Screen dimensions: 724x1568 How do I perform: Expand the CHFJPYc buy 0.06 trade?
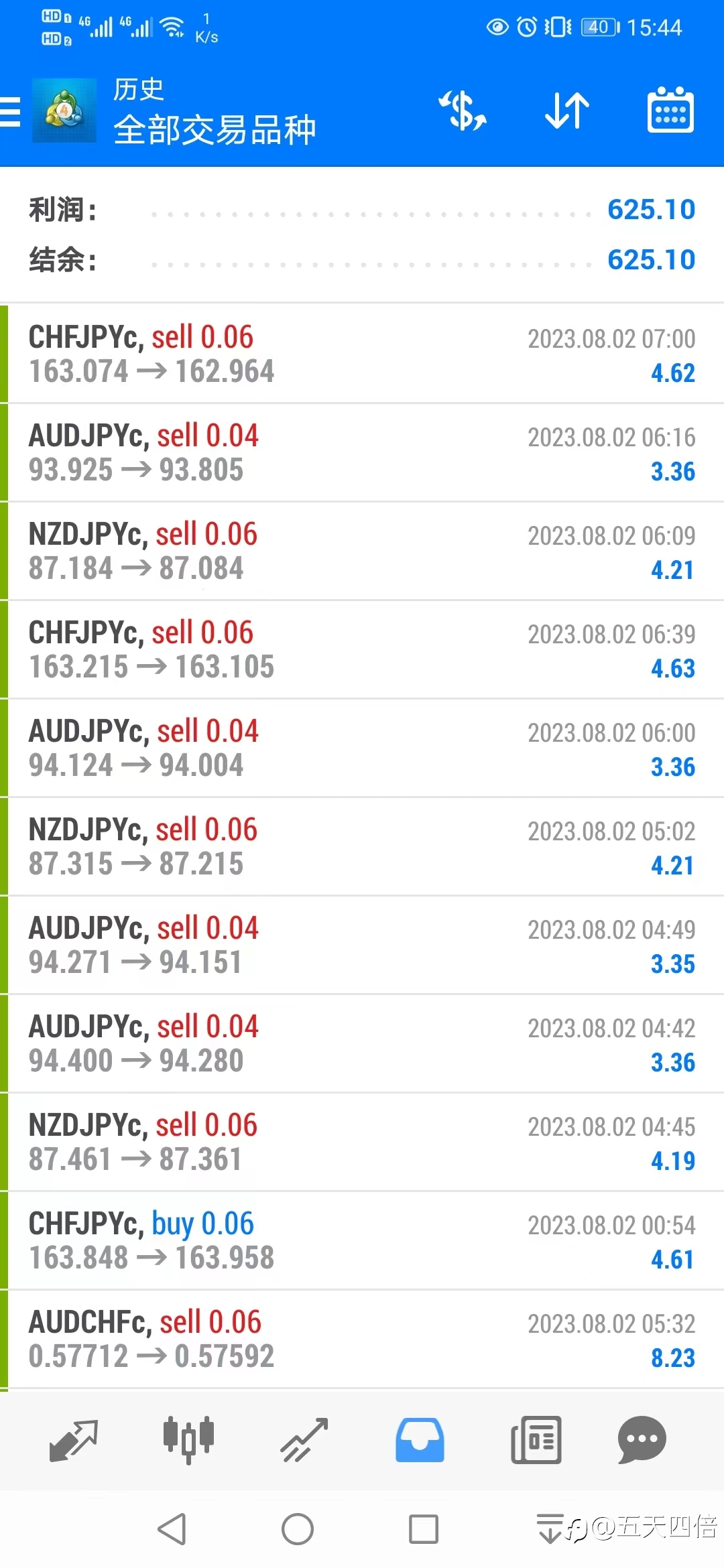point(362,1240)
